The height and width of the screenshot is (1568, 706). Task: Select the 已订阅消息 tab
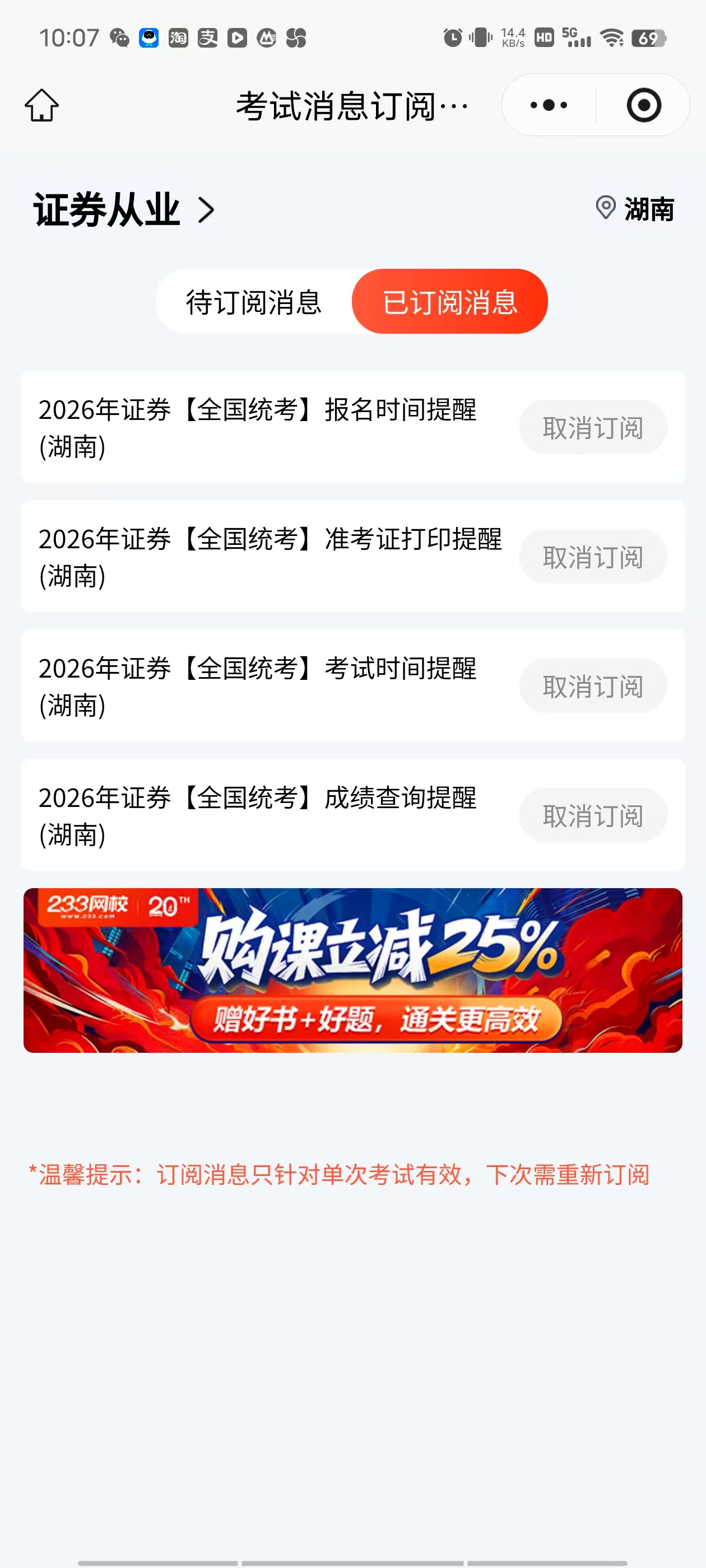click(x=449, y=302)
